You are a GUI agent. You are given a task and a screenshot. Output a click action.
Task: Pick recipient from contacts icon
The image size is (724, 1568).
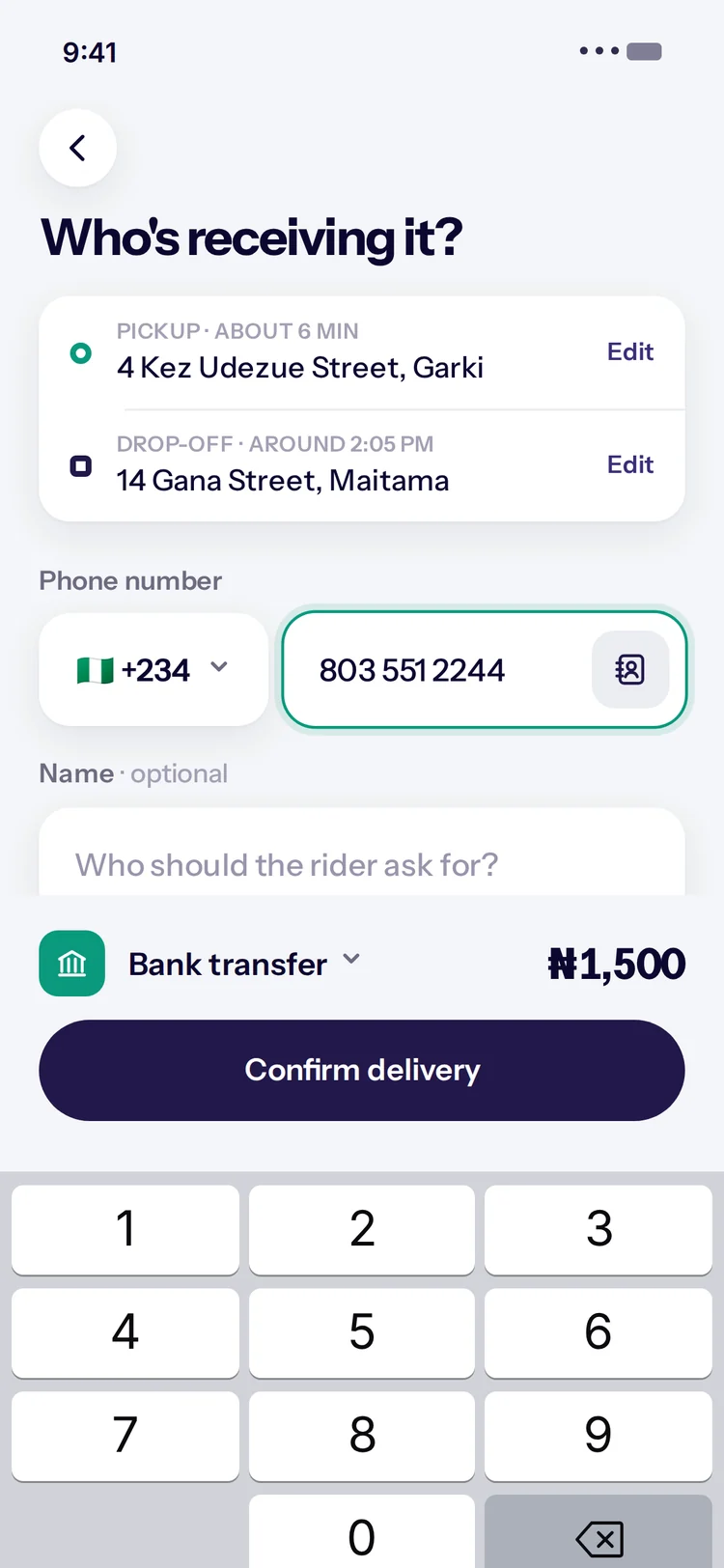pyautogui.click(x=630, y=669)
